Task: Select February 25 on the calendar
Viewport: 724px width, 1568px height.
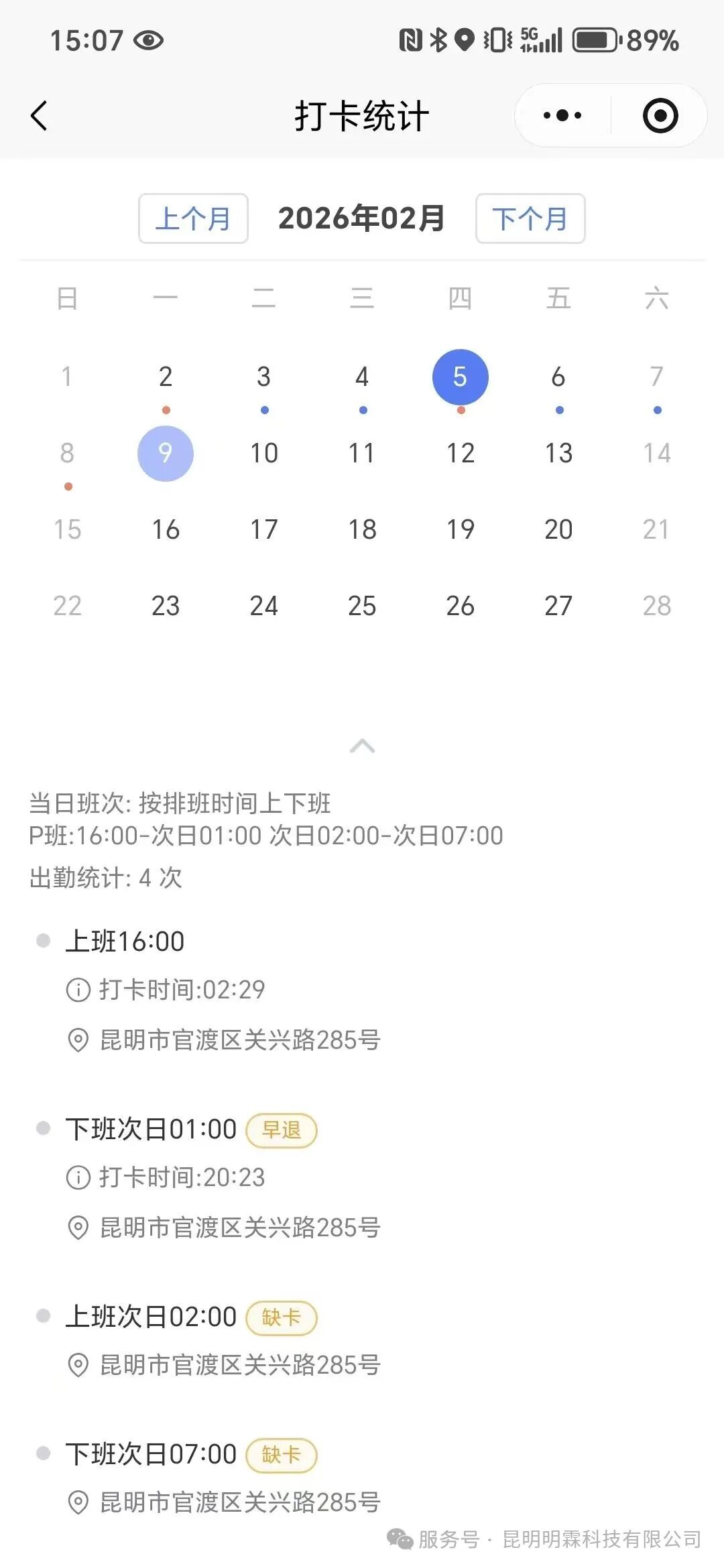Action: [x=362, y=606]
